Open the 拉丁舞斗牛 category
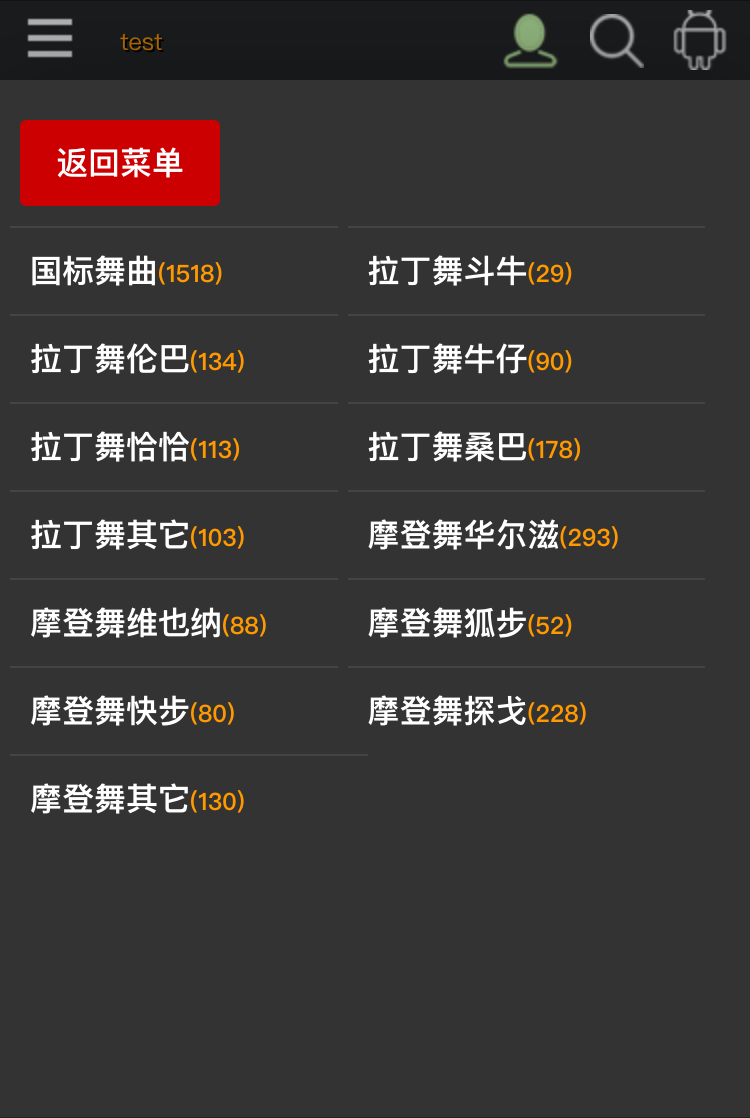 (x=470, y=272)
